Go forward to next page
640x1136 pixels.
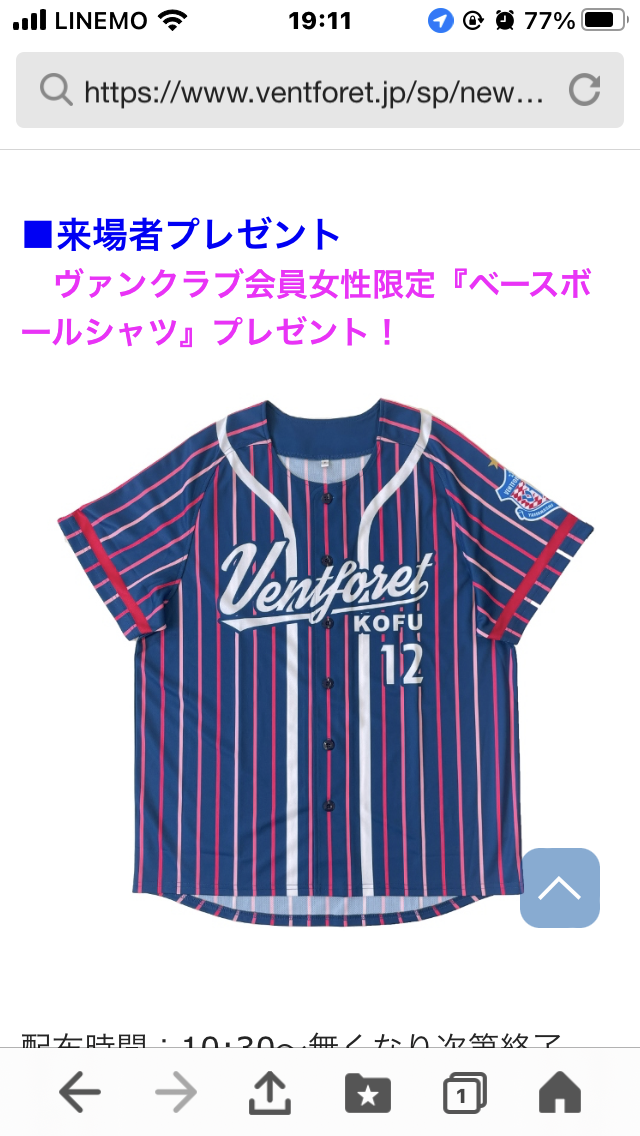coord(176,1093)
